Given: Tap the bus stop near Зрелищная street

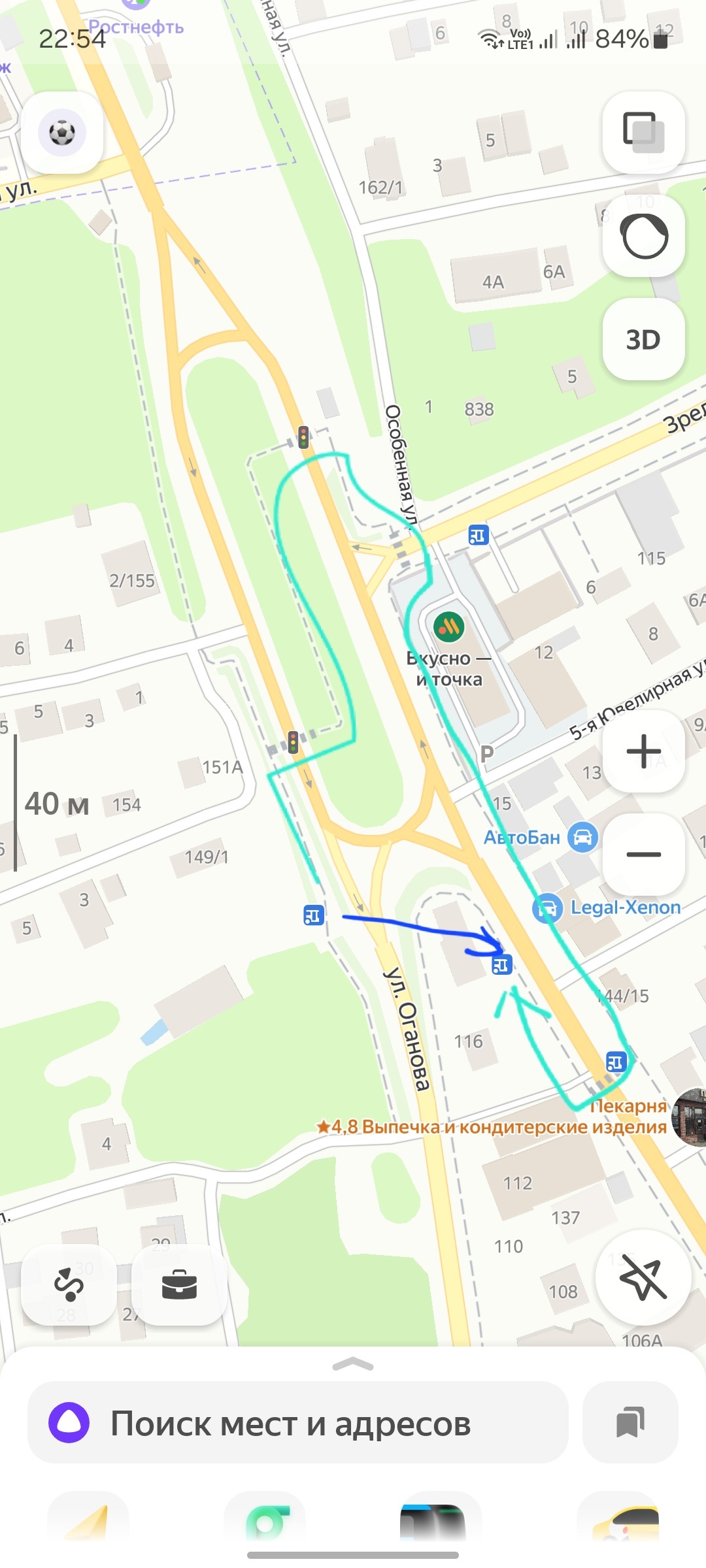Looking at the screenshot, I should point(479,536).
